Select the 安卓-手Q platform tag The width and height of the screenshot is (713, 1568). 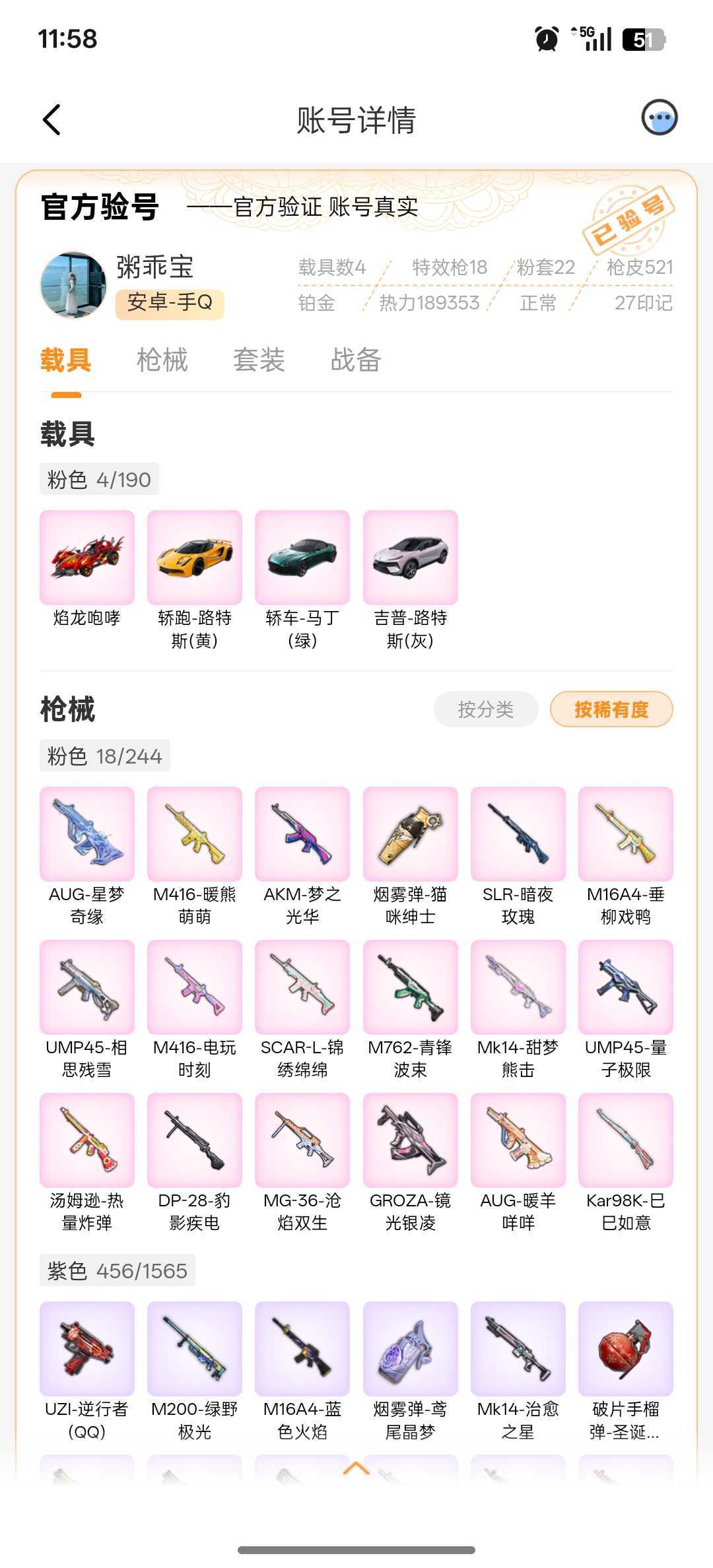click(x=170, y=304)
